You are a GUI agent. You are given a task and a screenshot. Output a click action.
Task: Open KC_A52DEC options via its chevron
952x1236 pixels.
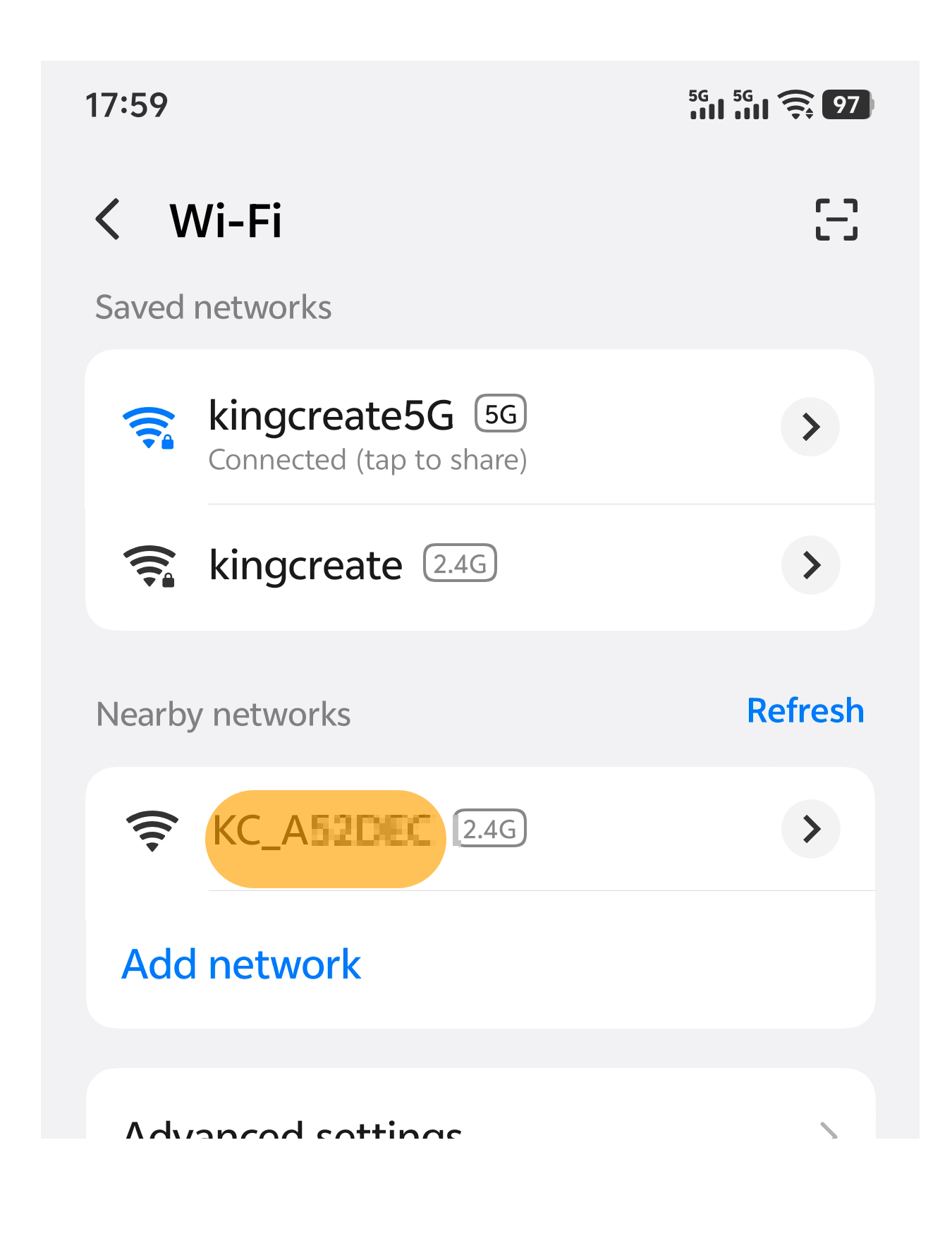click(x=810, y=829)
